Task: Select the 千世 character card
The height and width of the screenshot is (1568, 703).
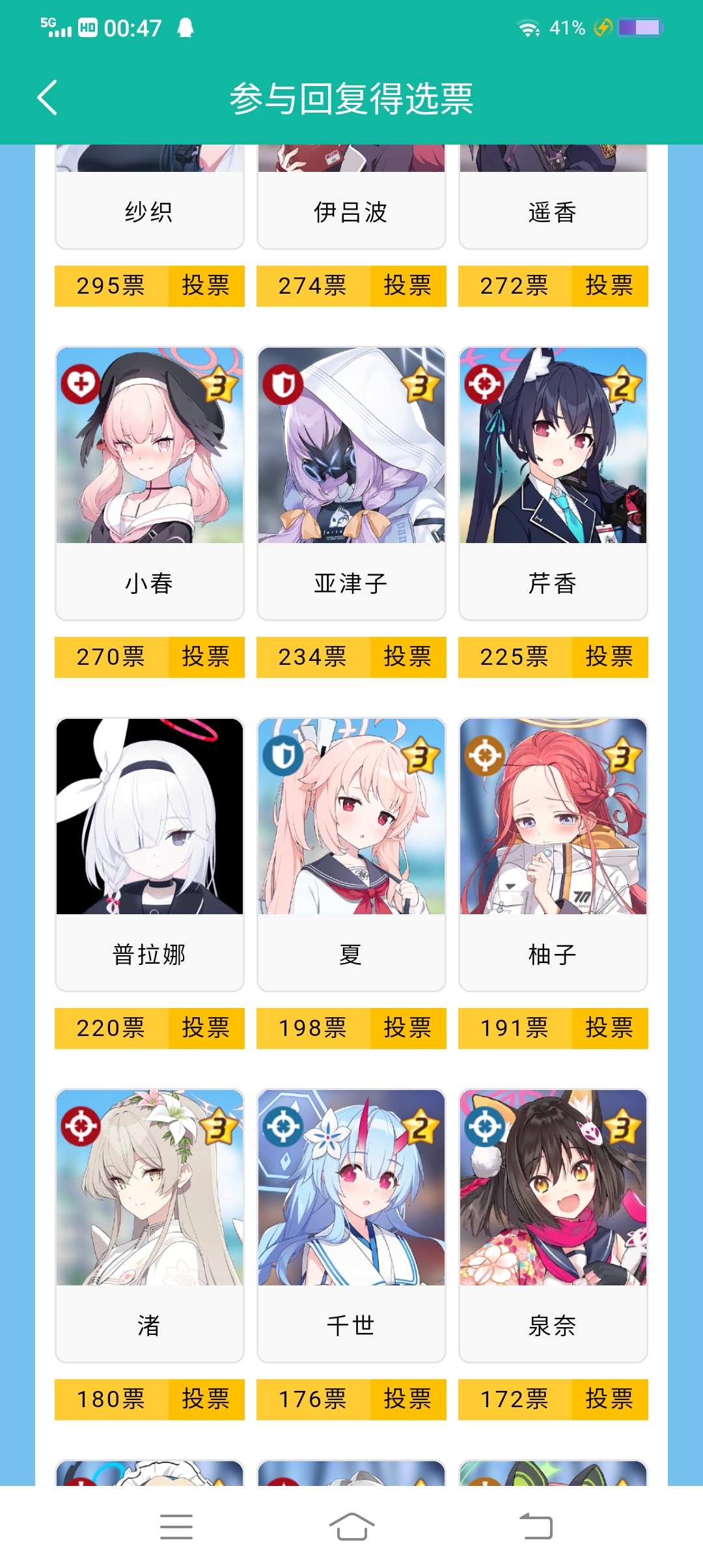Action: click(x=351, y=1224)
